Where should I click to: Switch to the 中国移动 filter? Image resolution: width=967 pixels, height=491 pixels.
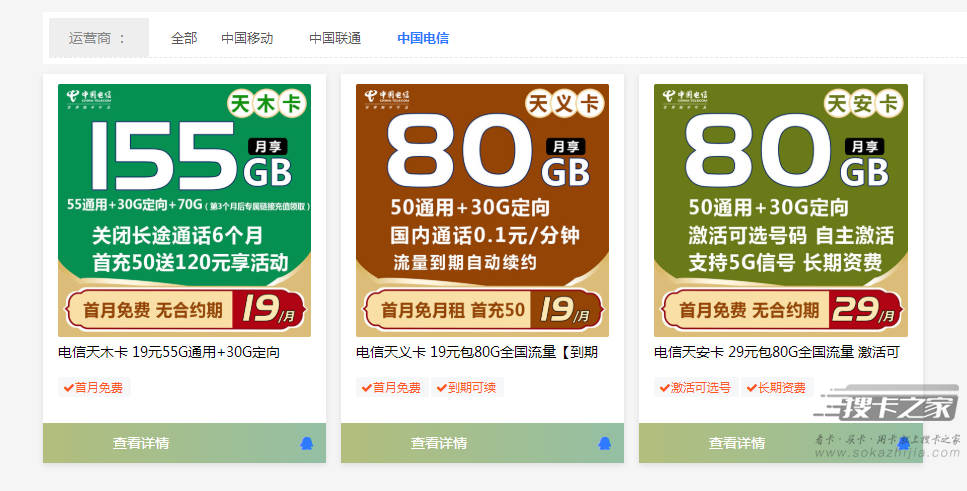(247, 38)
